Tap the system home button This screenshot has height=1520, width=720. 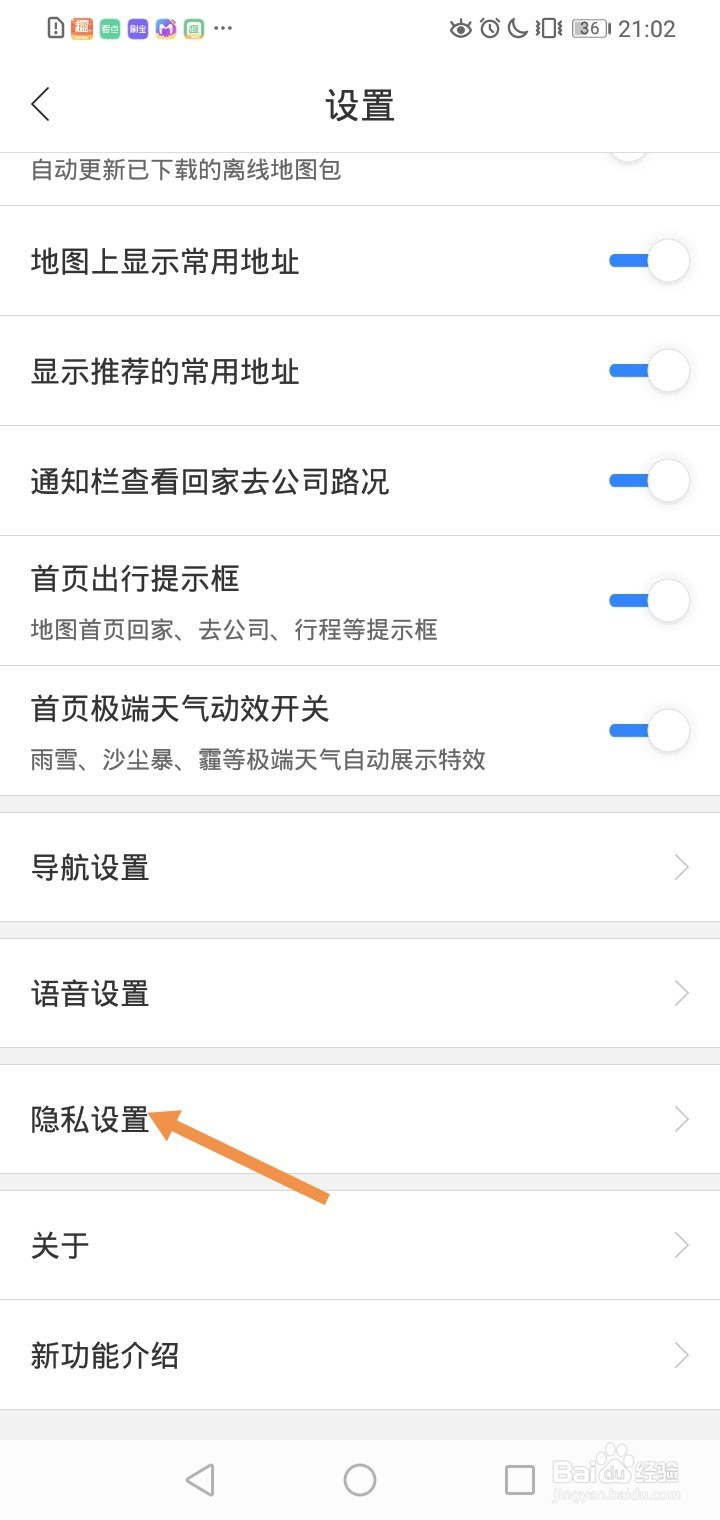(x=360, y=1479)
